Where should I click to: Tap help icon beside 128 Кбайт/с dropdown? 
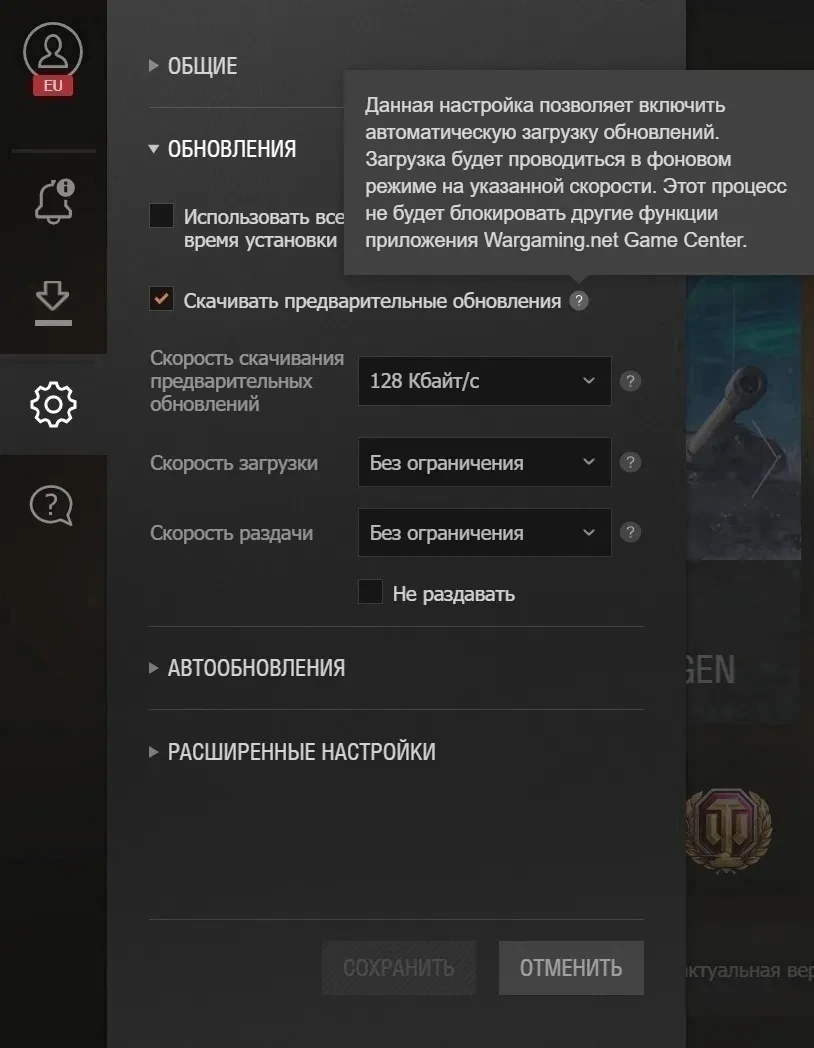(x=630, y=381)
